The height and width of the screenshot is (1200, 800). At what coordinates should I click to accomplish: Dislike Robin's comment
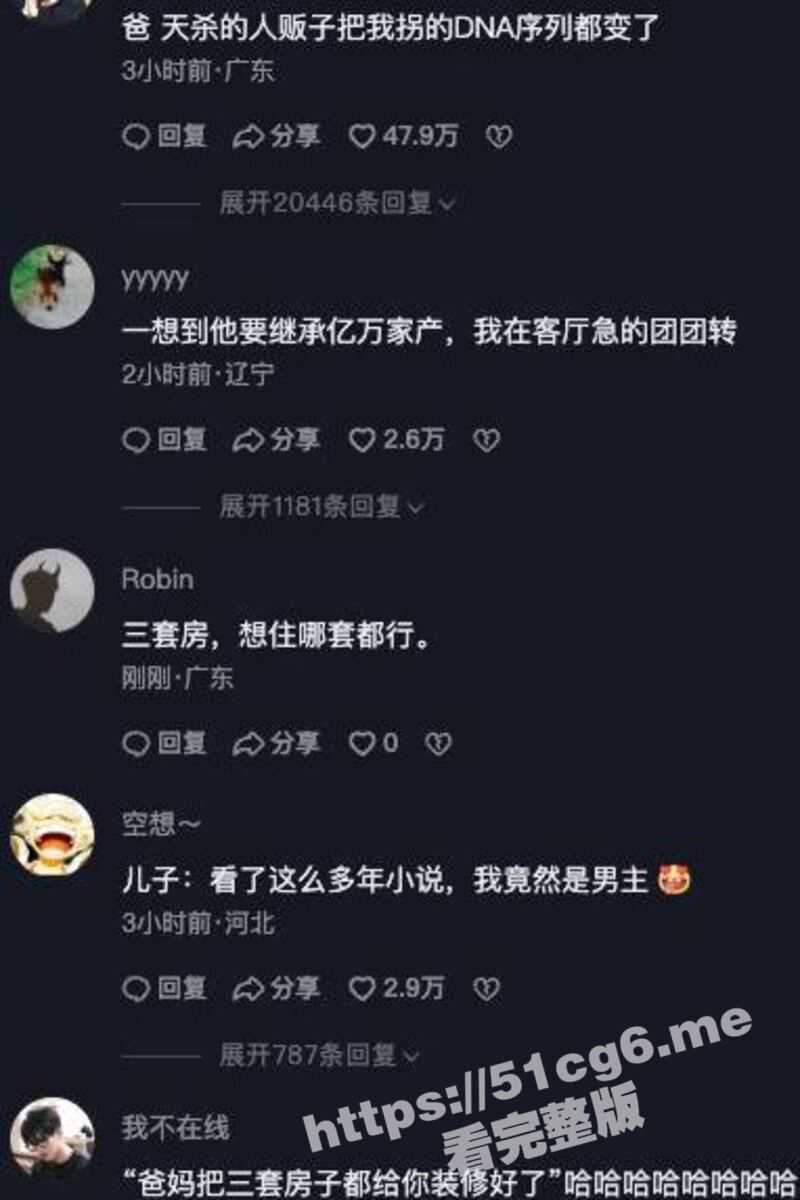click(438, 743)
